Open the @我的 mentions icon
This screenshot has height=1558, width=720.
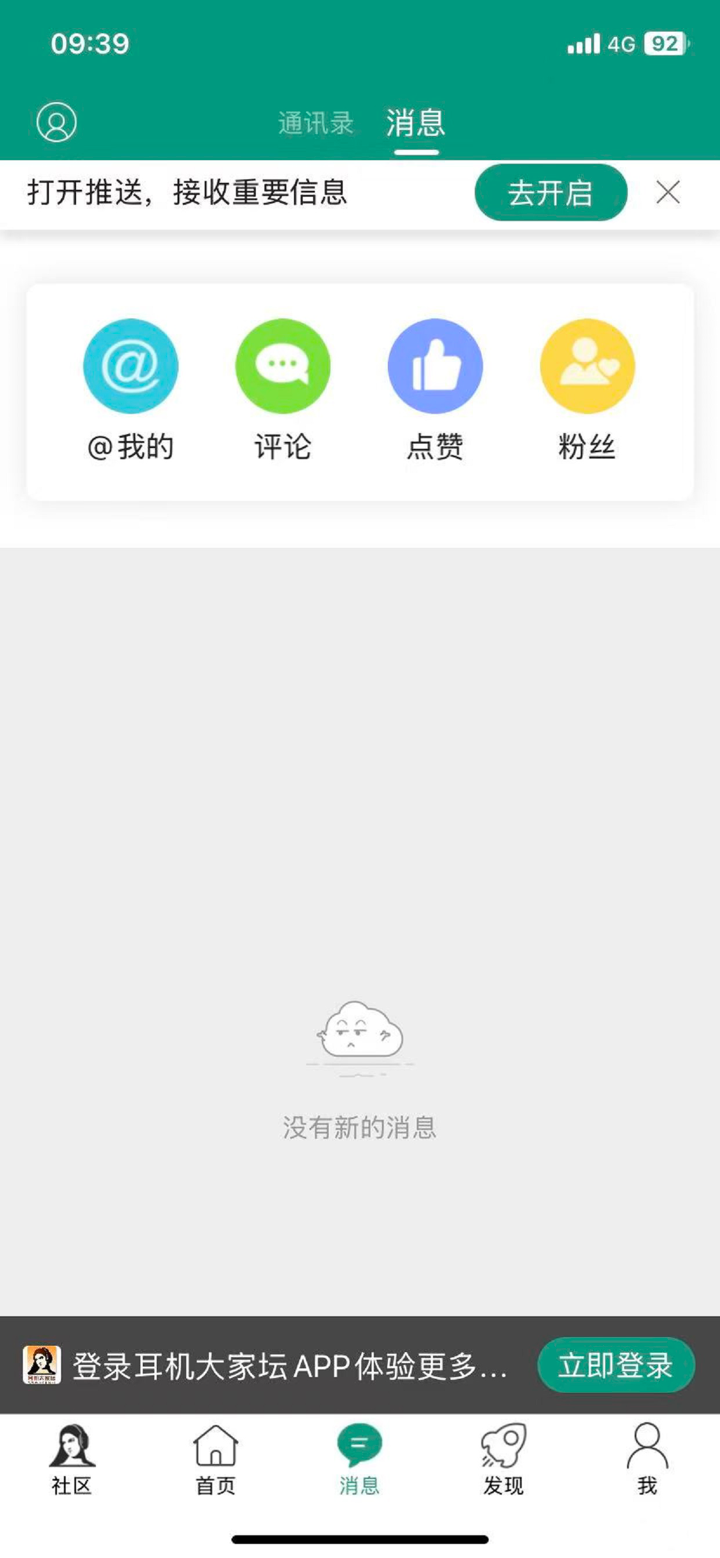(x=130, y=366)
